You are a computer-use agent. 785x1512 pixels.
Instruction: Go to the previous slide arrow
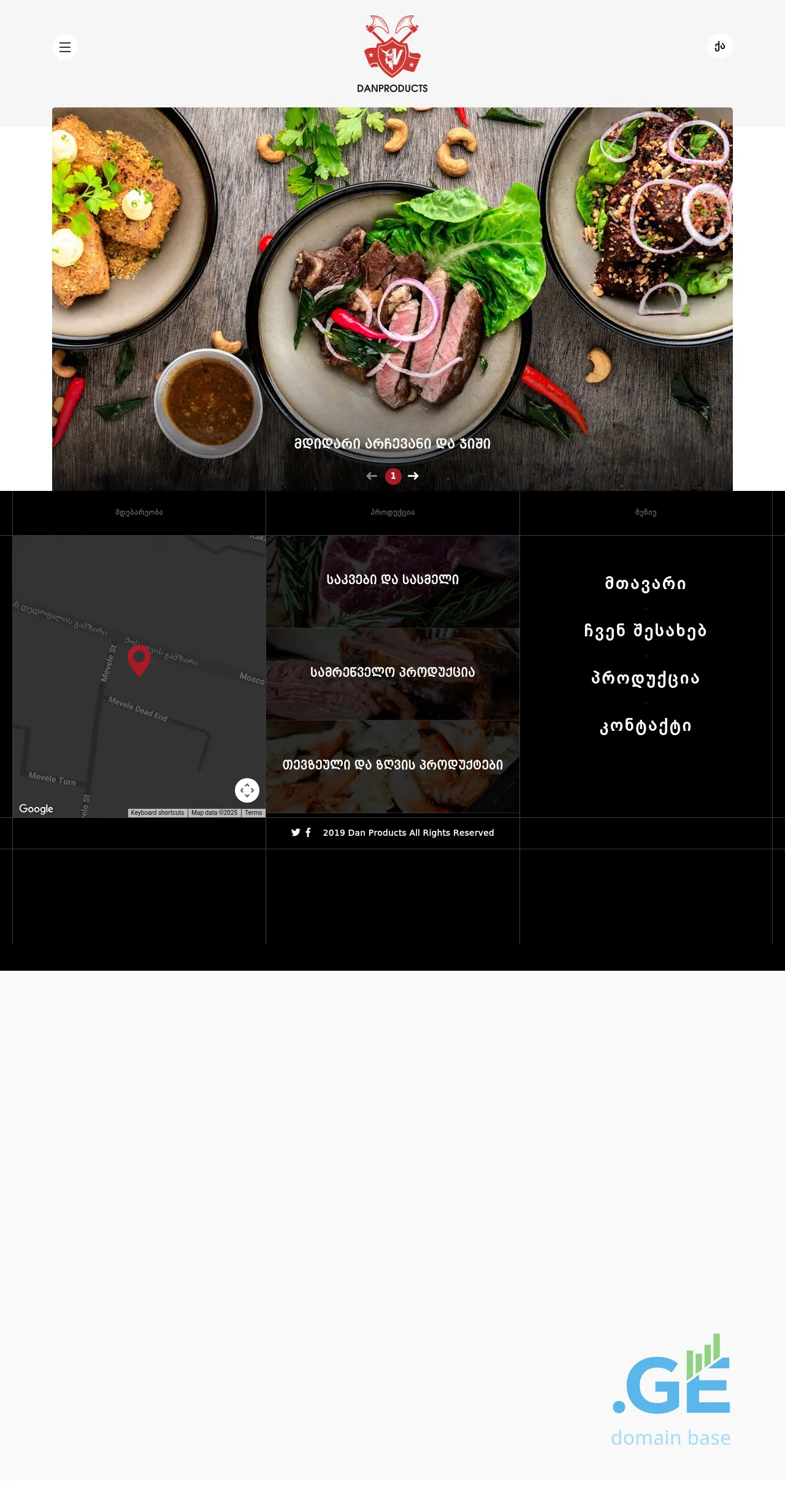(x=372, y=476)
